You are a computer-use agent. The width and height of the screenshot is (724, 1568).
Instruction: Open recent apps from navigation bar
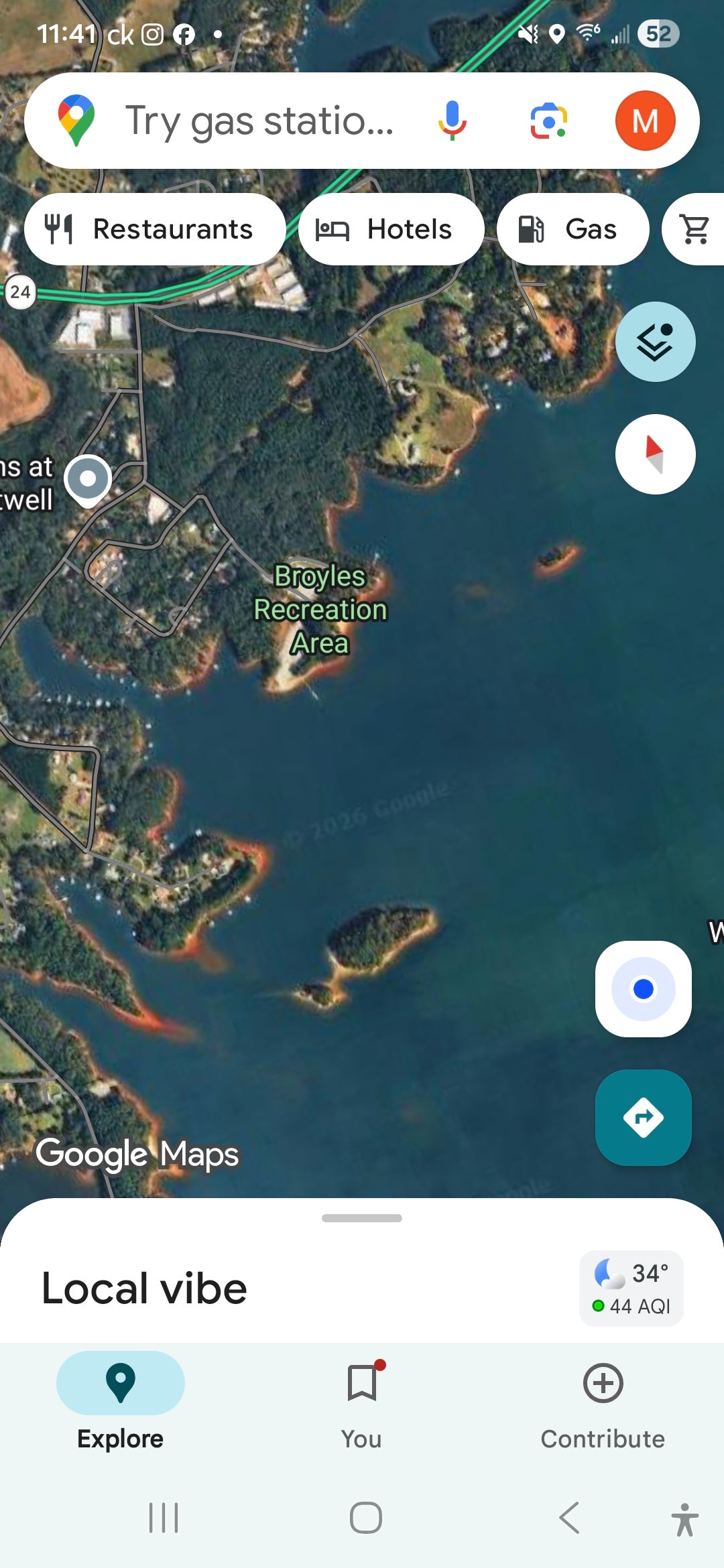click(x=163, y=1518)
